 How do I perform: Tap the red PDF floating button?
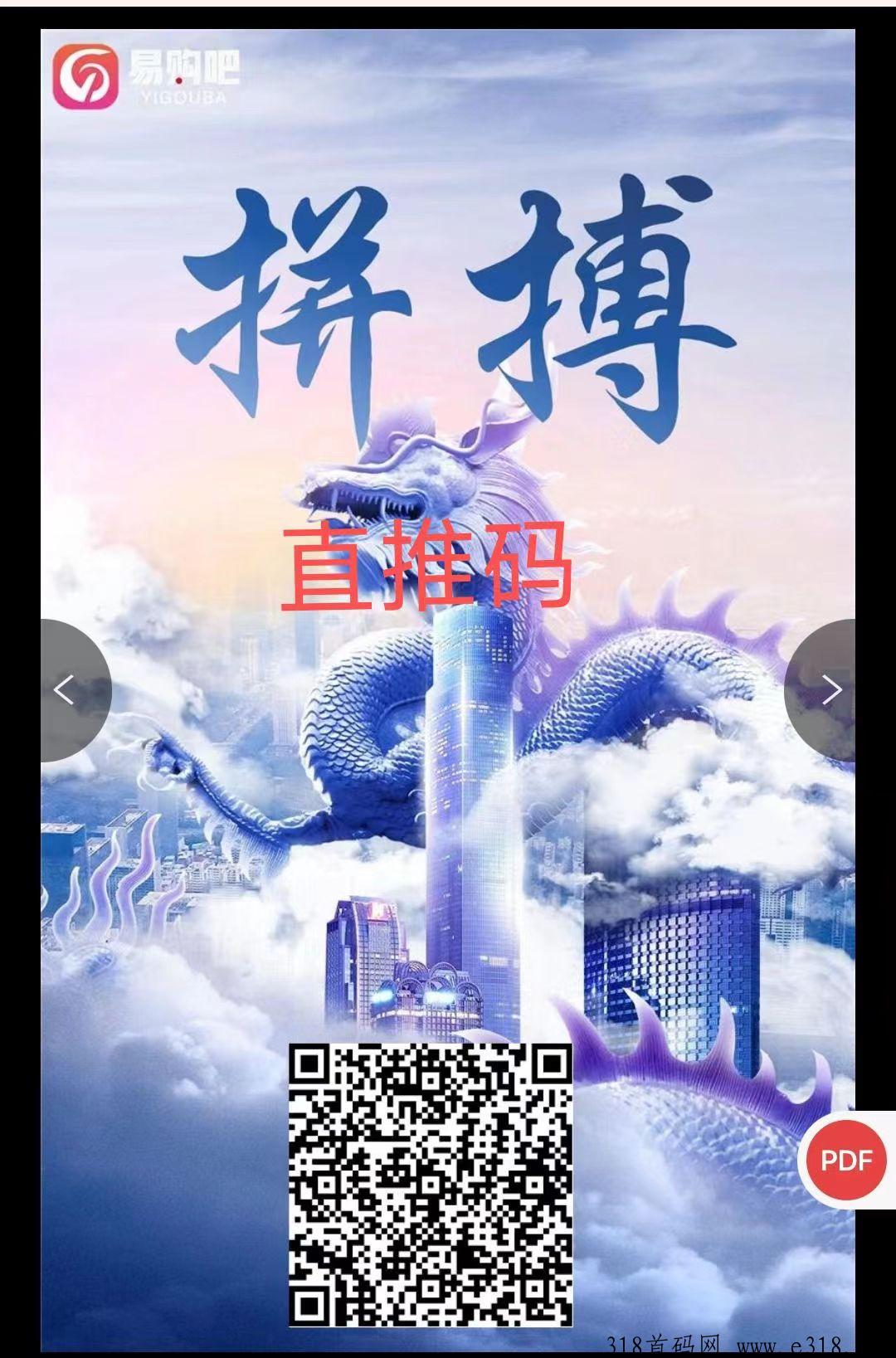[846, 1160]
